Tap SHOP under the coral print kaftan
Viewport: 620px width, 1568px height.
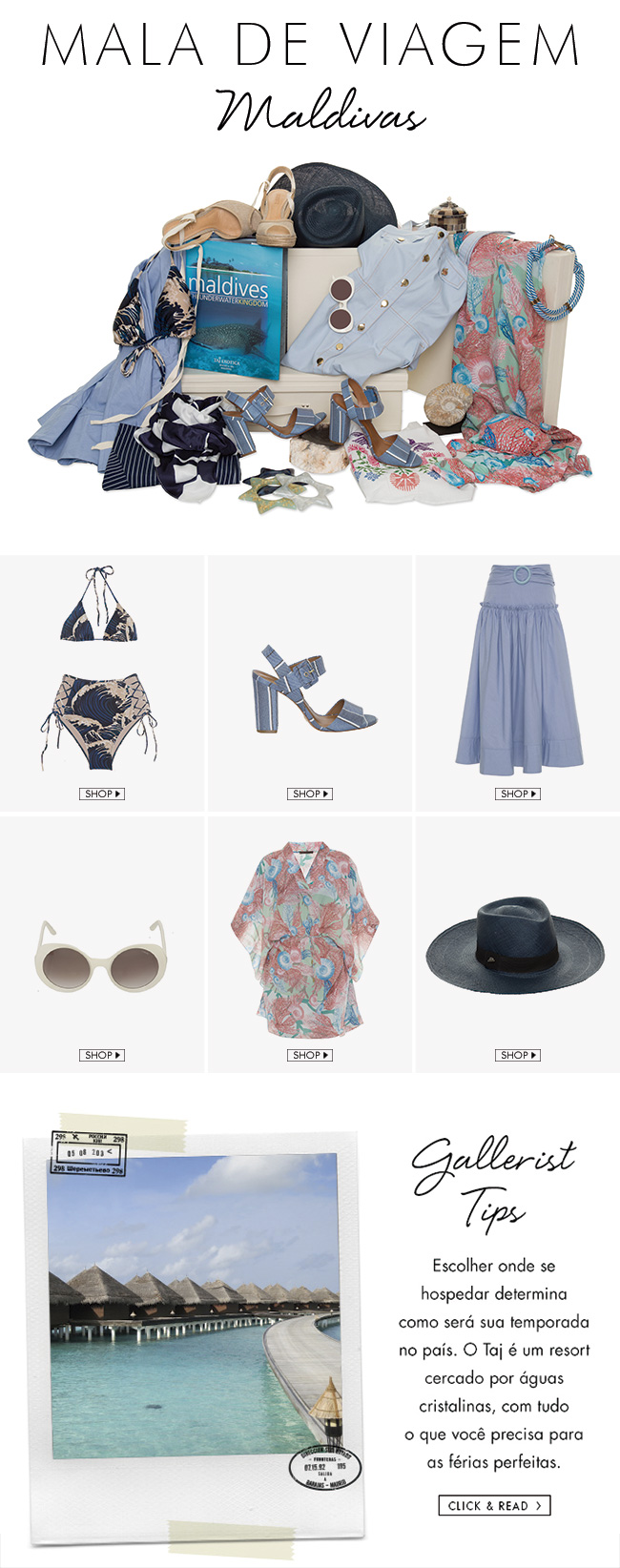[x=310, y=1055]
